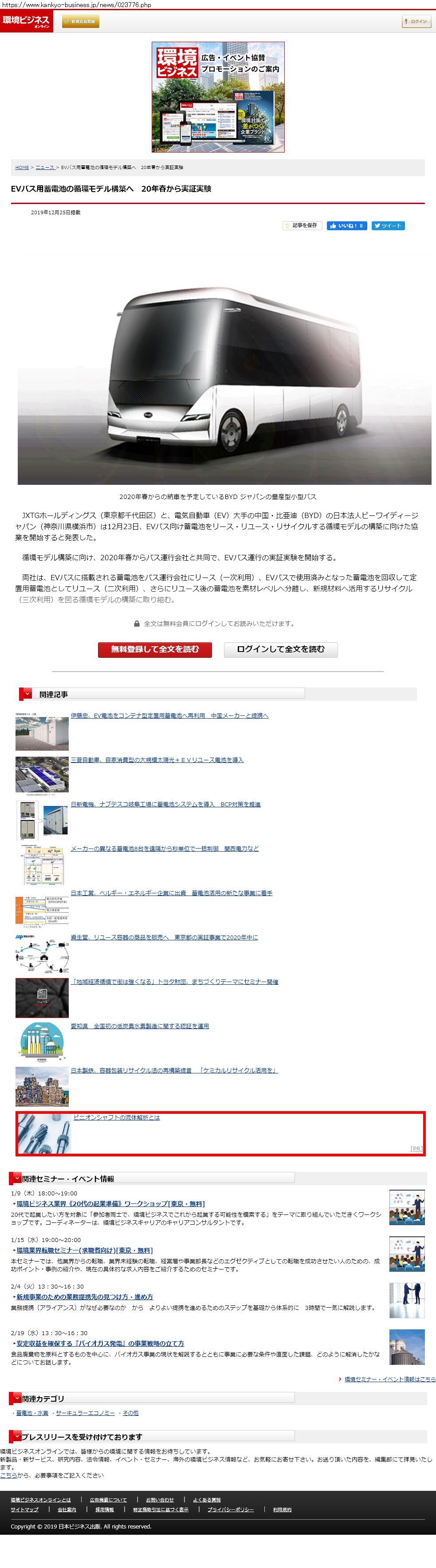
Task: Tap 無料登録して全文を読む
Action: (x=155, y=649)
